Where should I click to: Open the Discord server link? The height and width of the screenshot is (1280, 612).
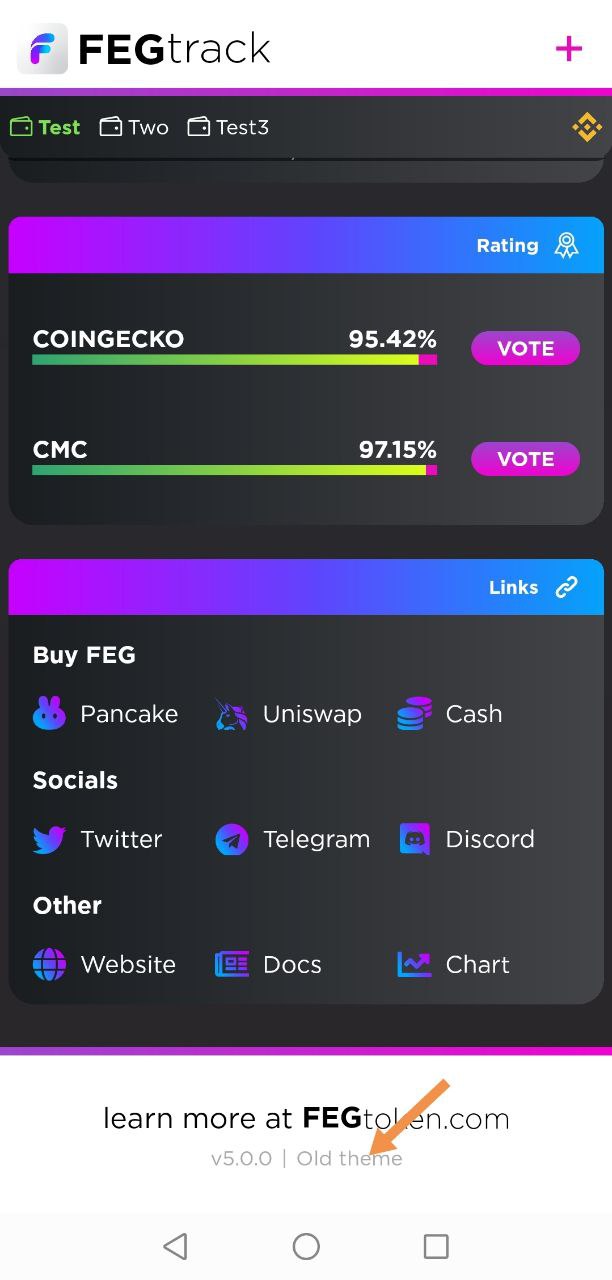click(466, 839)
